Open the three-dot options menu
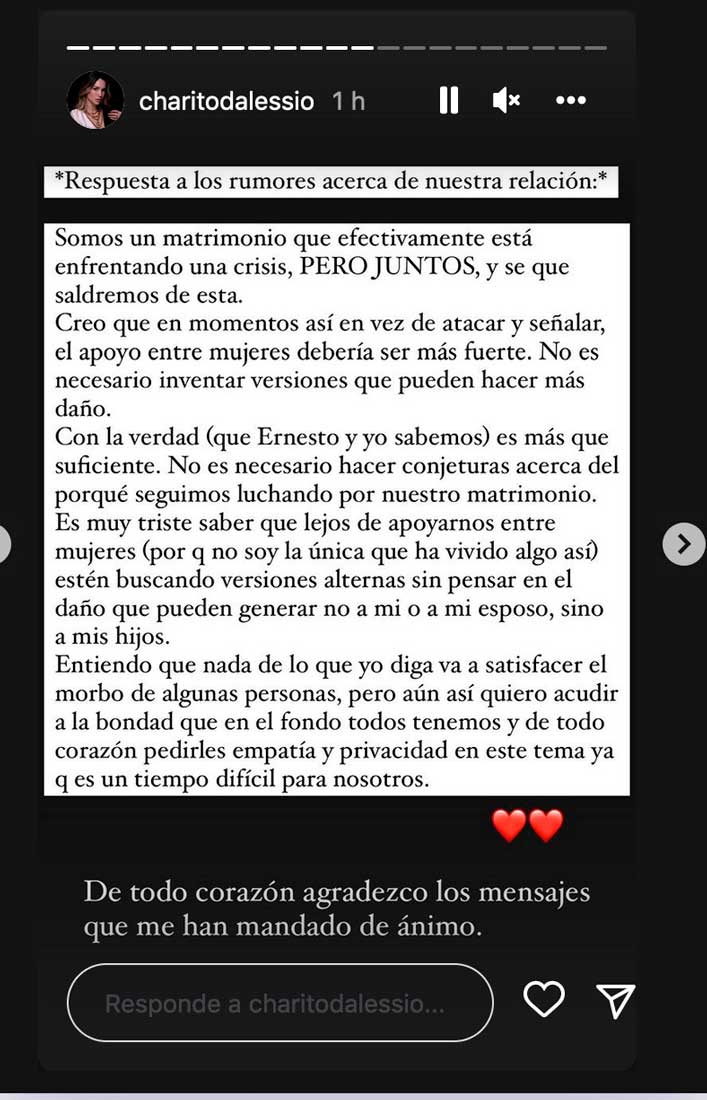The height and width of the screenshot is (1100, 707). (x=570, y=100)
